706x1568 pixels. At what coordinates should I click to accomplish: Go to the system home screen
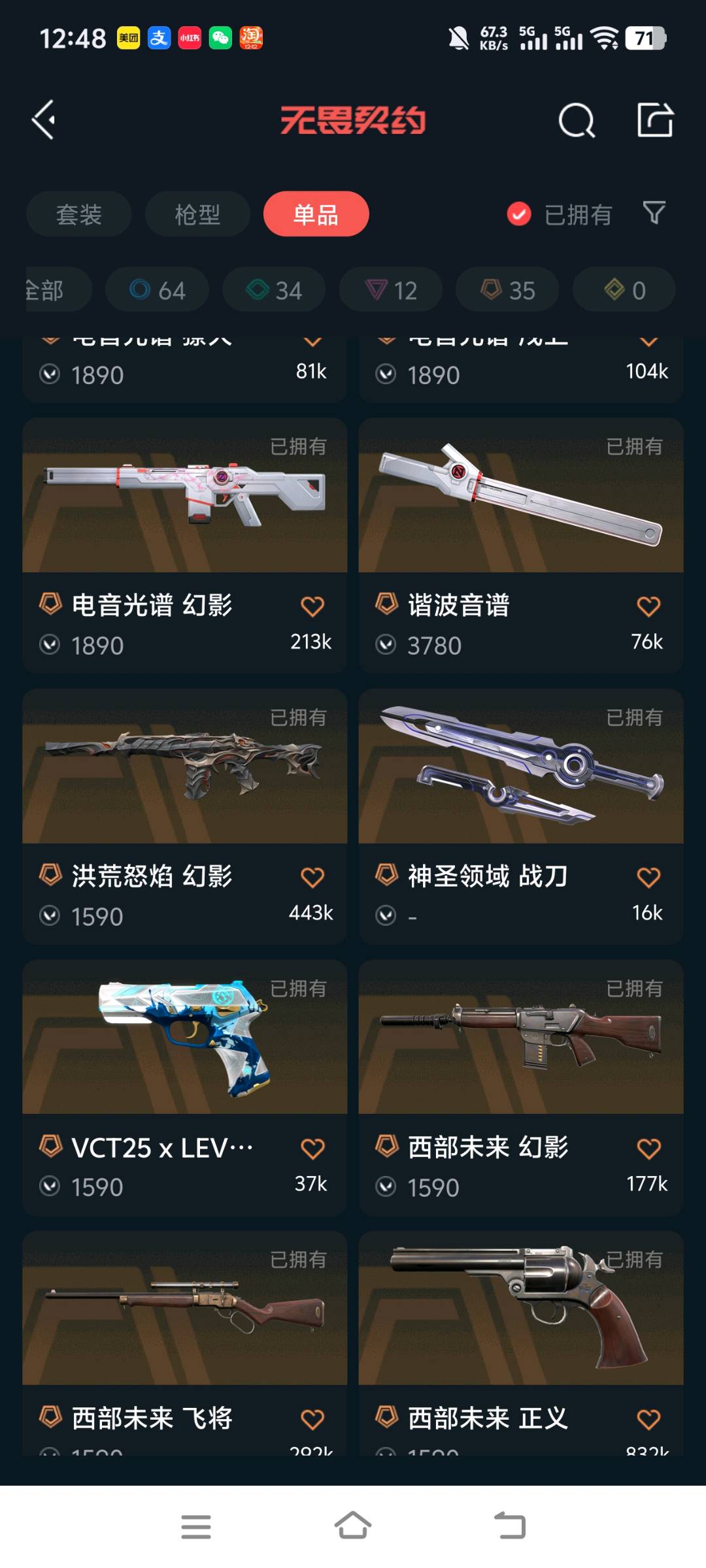353,1526
